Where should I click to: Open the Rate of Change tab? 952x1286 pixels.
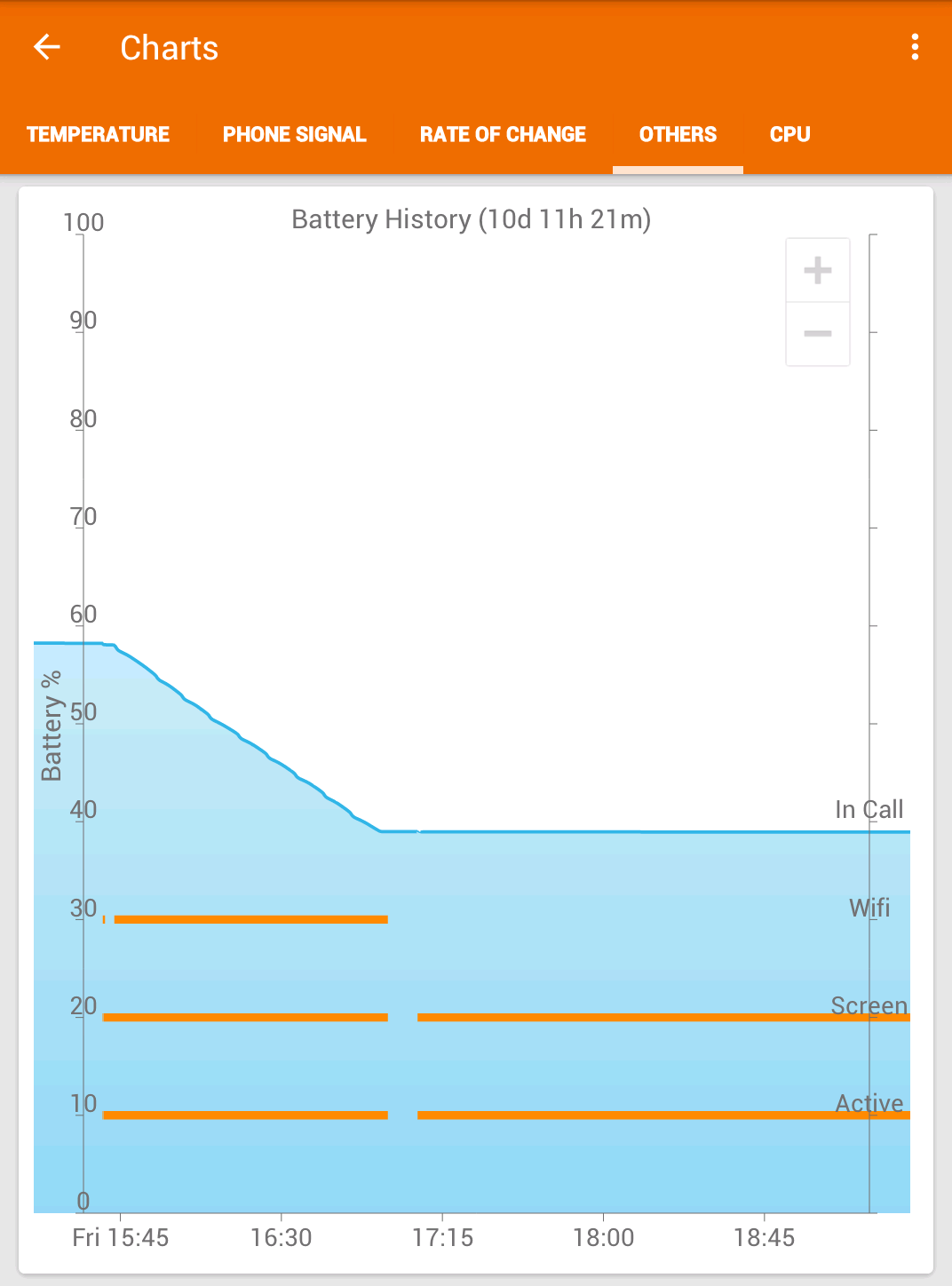point(503,134)
